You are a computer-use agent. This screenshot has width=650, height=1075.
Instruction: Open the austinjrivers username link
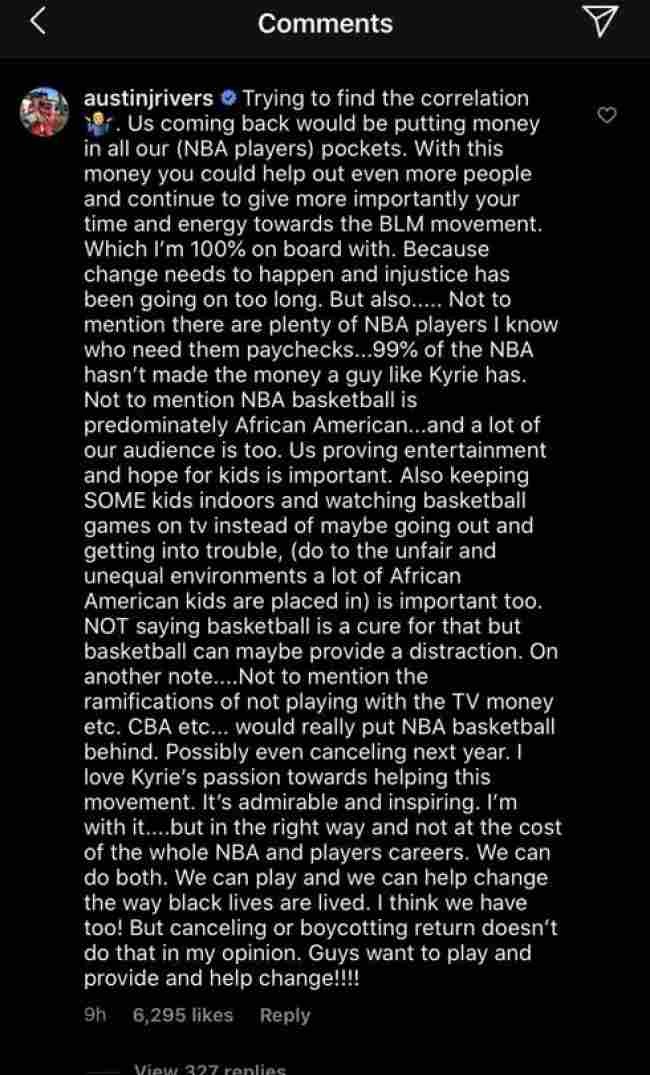(x=148, y=98)
